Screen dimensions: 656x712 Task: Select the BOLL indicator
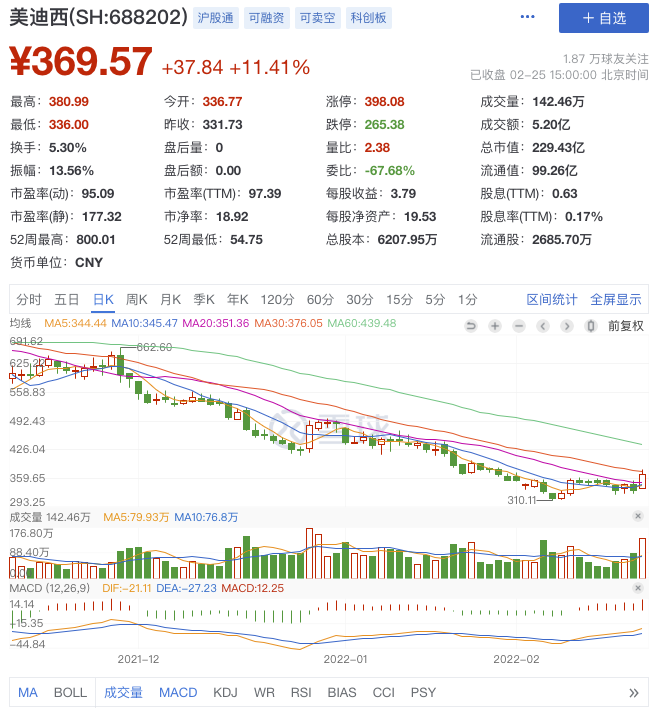(x=70, y=692)
